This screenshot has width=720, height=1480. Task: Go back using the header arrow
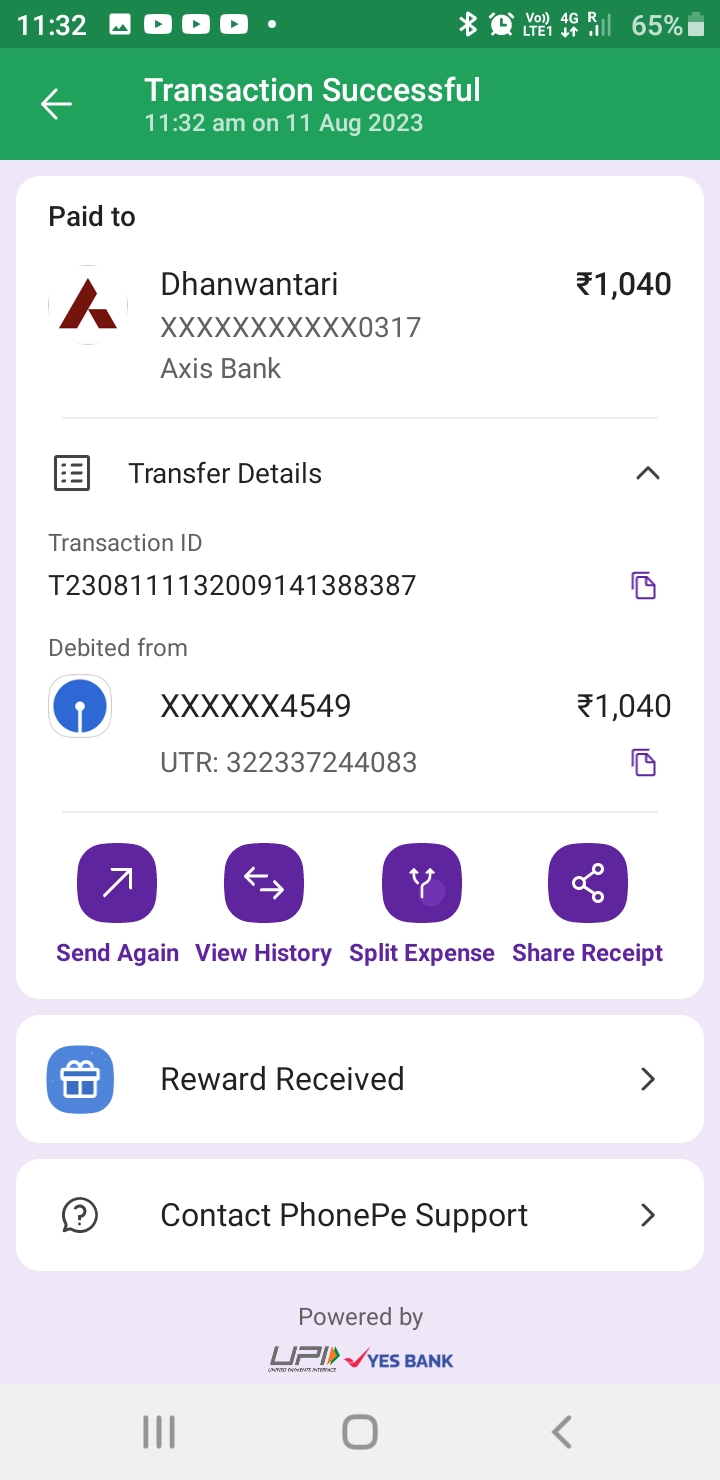pos(56,104)
